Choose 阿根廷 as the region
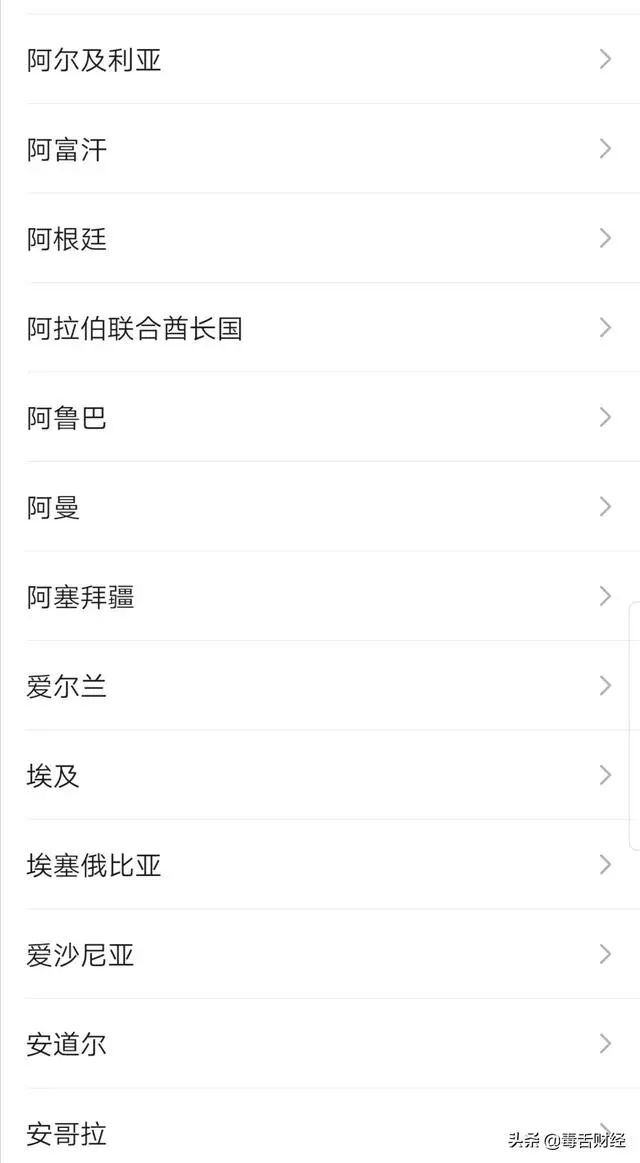Viewport: 640px width, 1163px height. point(320,238)
